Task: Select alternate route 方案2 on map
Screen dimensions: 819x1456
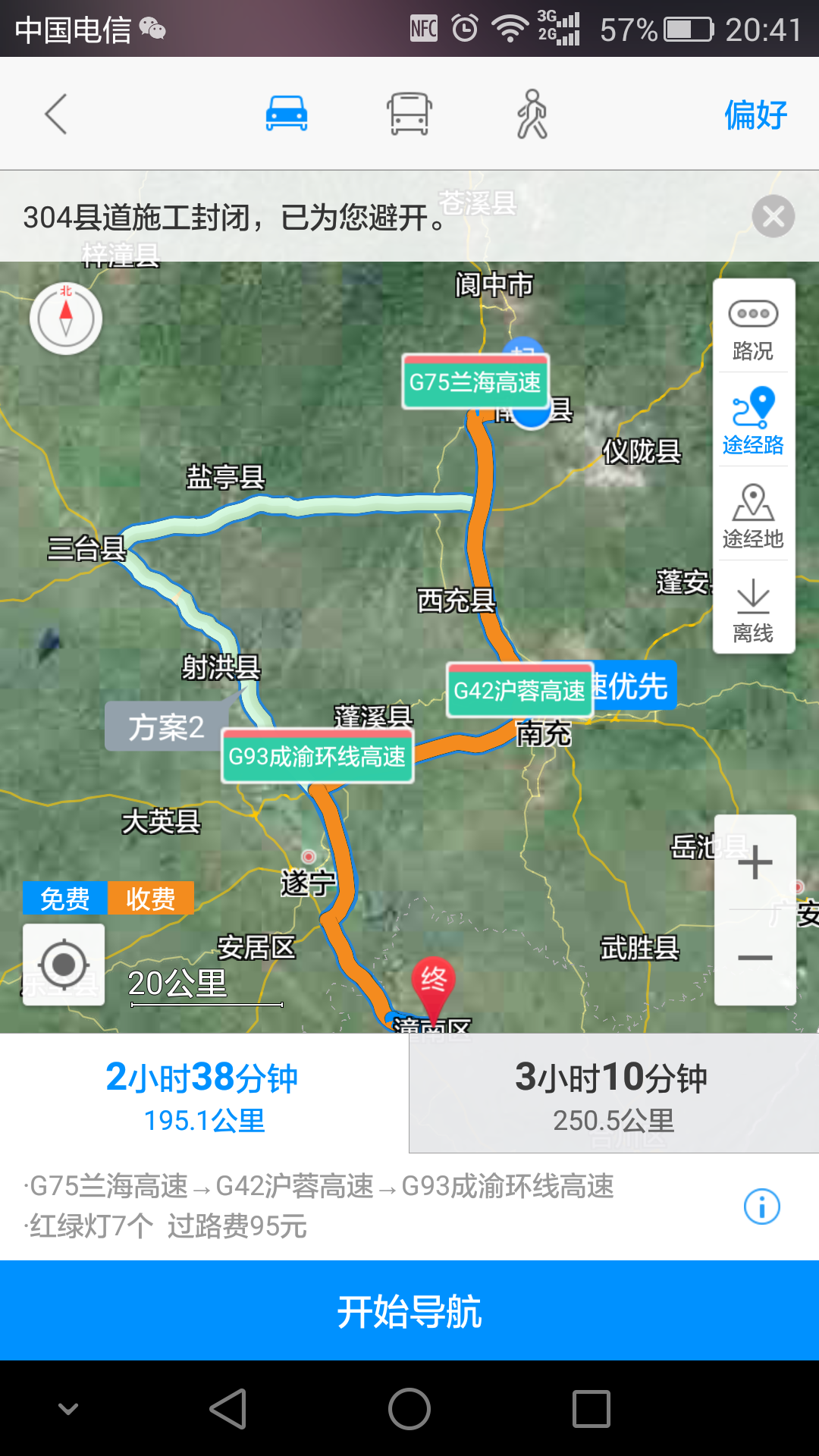Action: (x=166, y=727)
